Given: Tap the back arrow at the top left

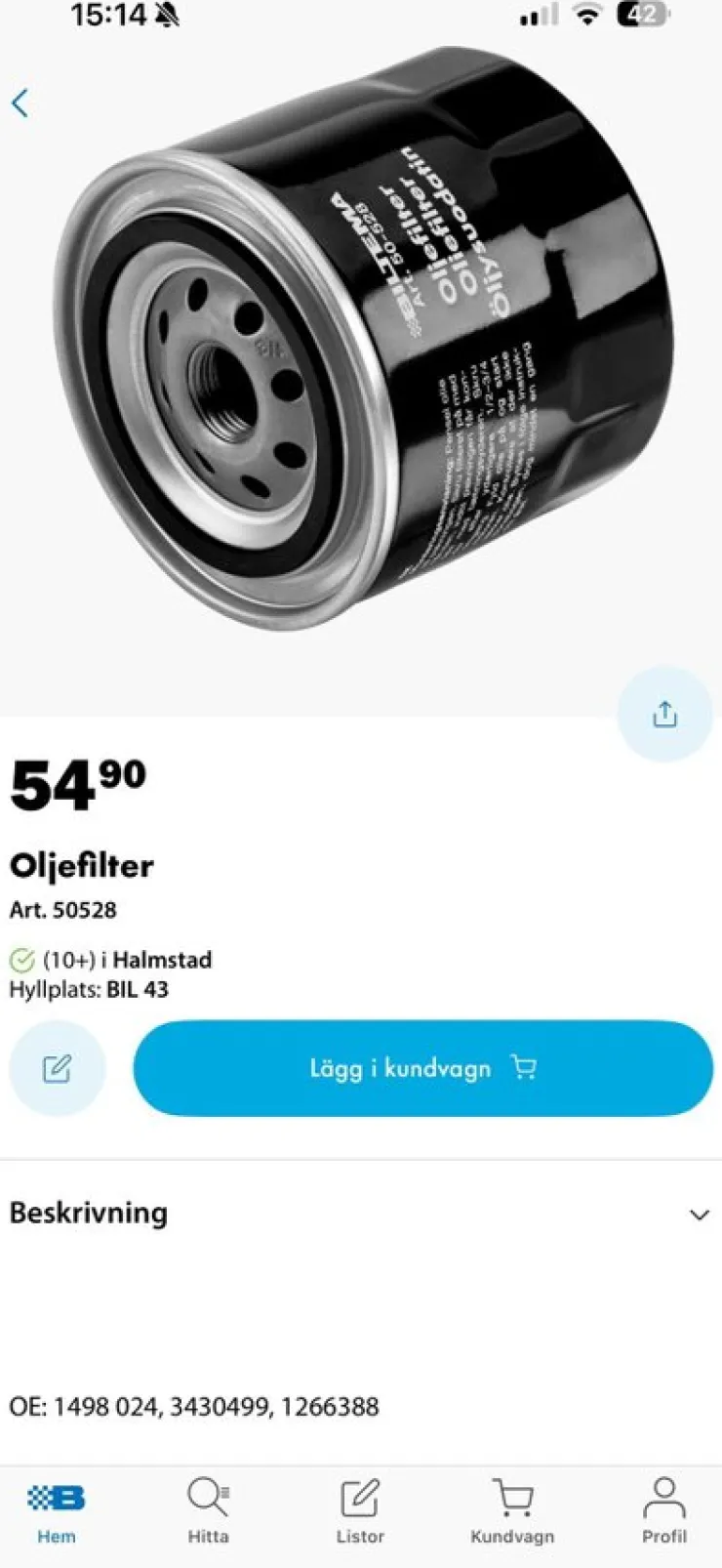Looking at the screenshot, I should [x=20, y=103].
